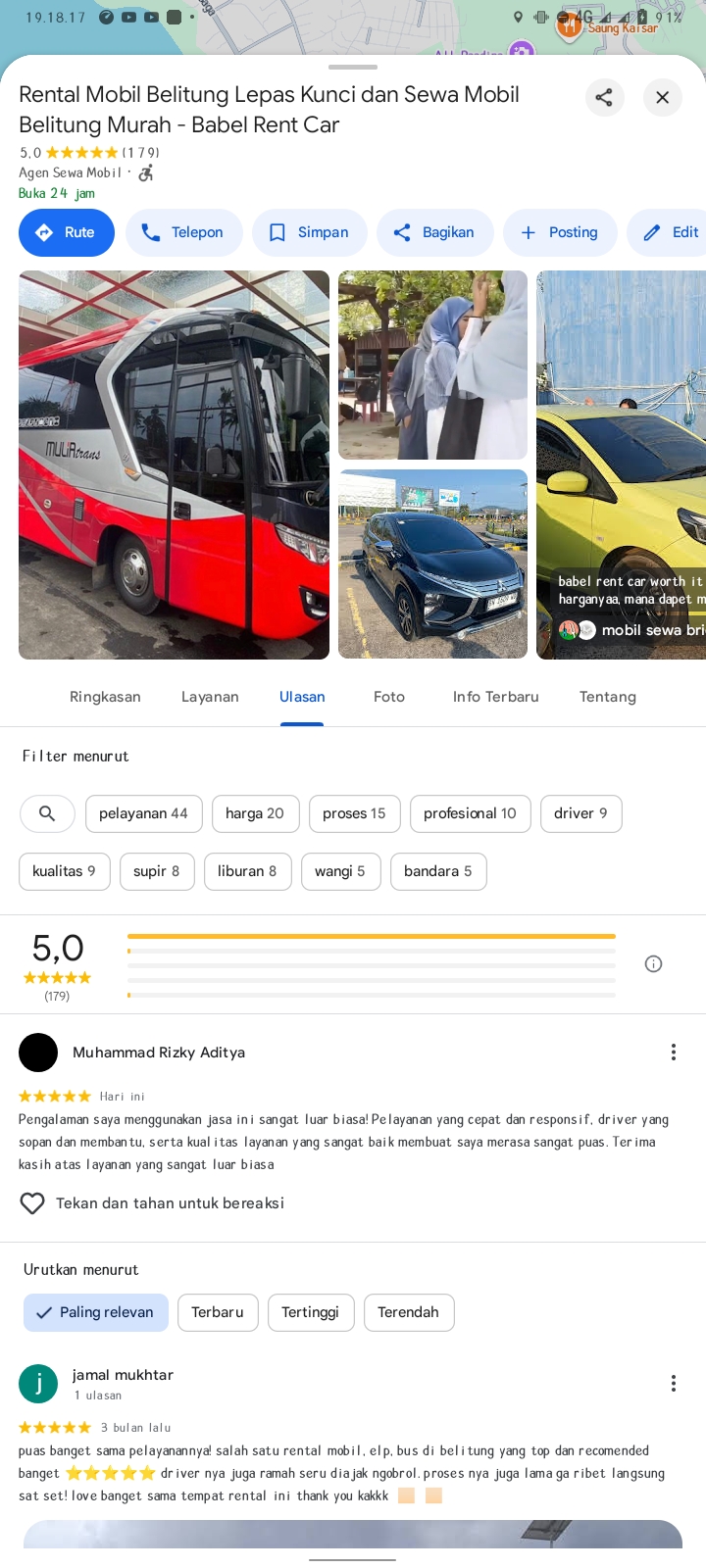Close the place details sheet
Image resolution: width=706 pixels, height=1568 pixels.
pyautogui.click(x=663, y=97)
